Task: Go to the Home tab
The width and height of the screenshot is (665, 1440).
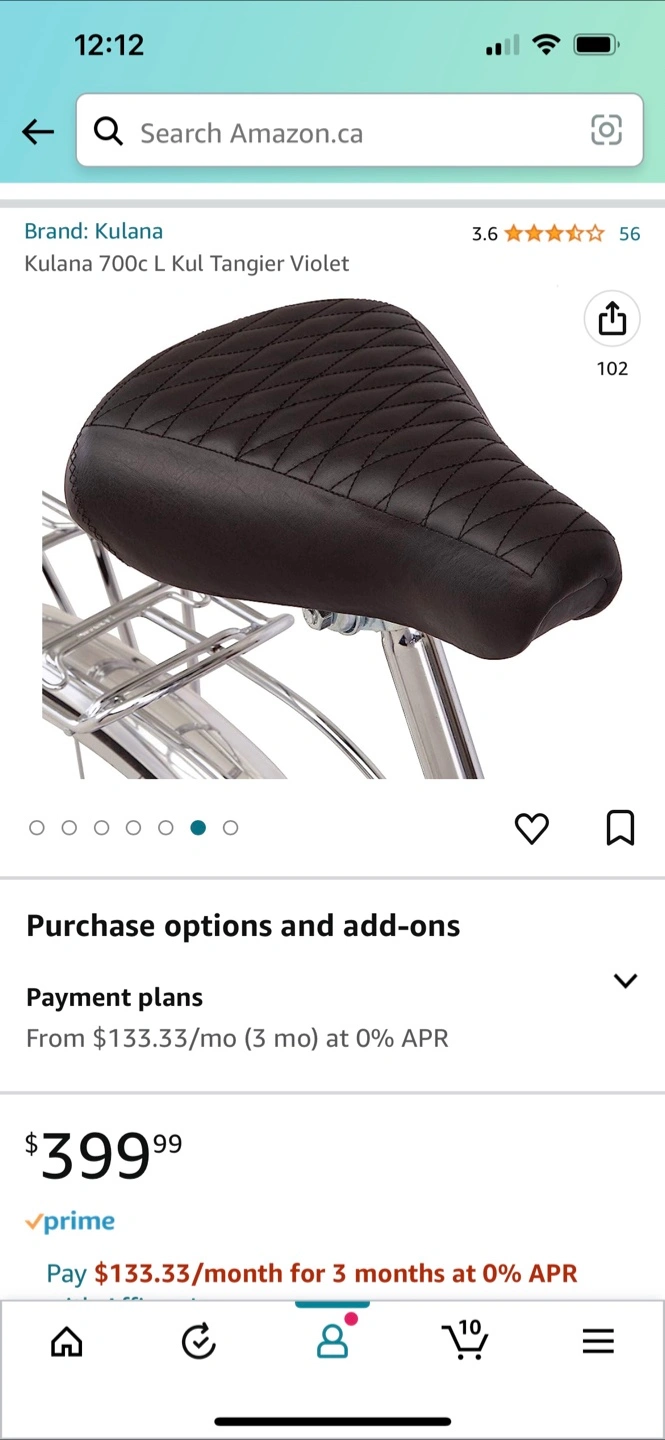Action: tap(67, 1342)
